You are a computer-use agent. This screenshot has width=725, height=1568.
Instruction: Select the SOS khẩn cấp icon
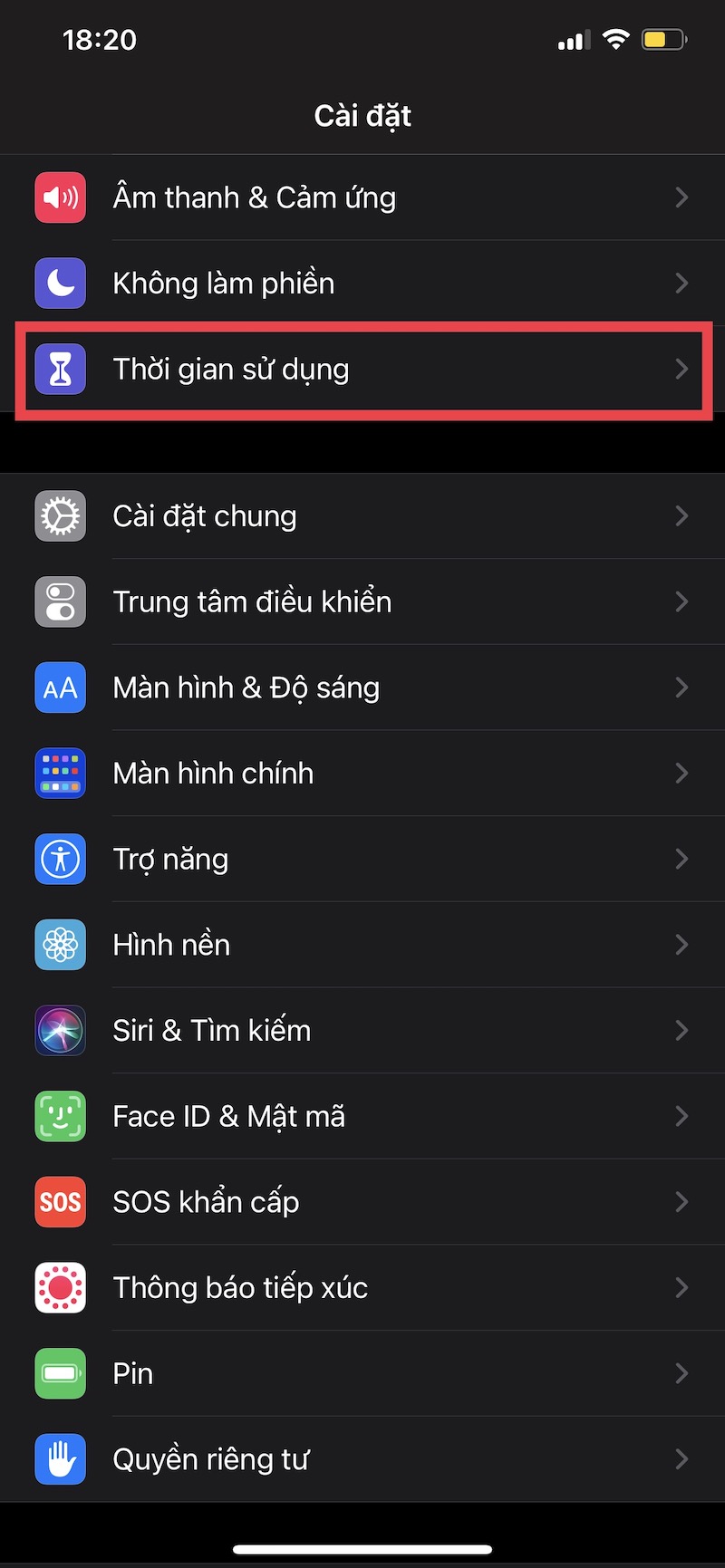[x=60, y=1202]
